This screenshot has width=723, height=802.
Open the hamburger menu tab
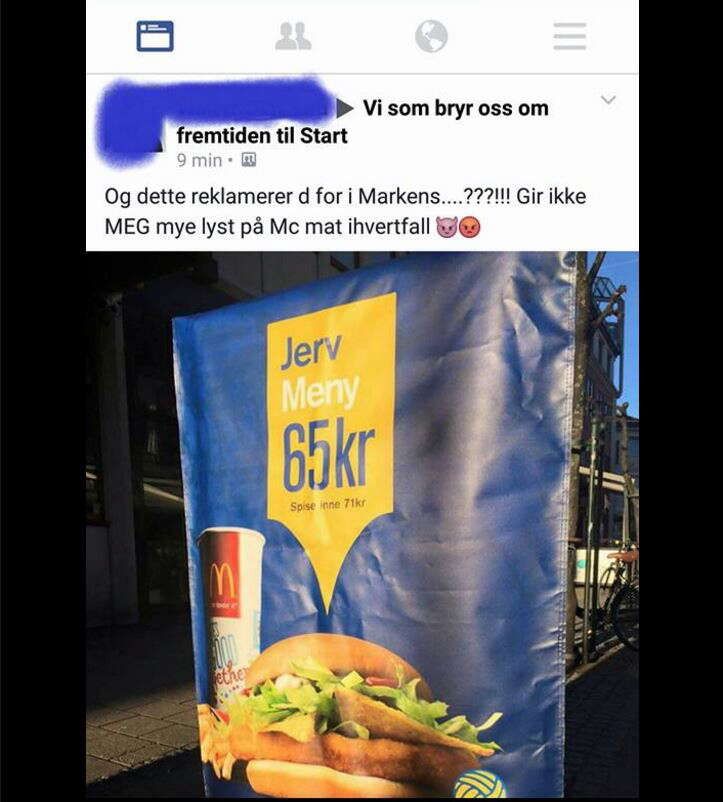pos(569,37)
